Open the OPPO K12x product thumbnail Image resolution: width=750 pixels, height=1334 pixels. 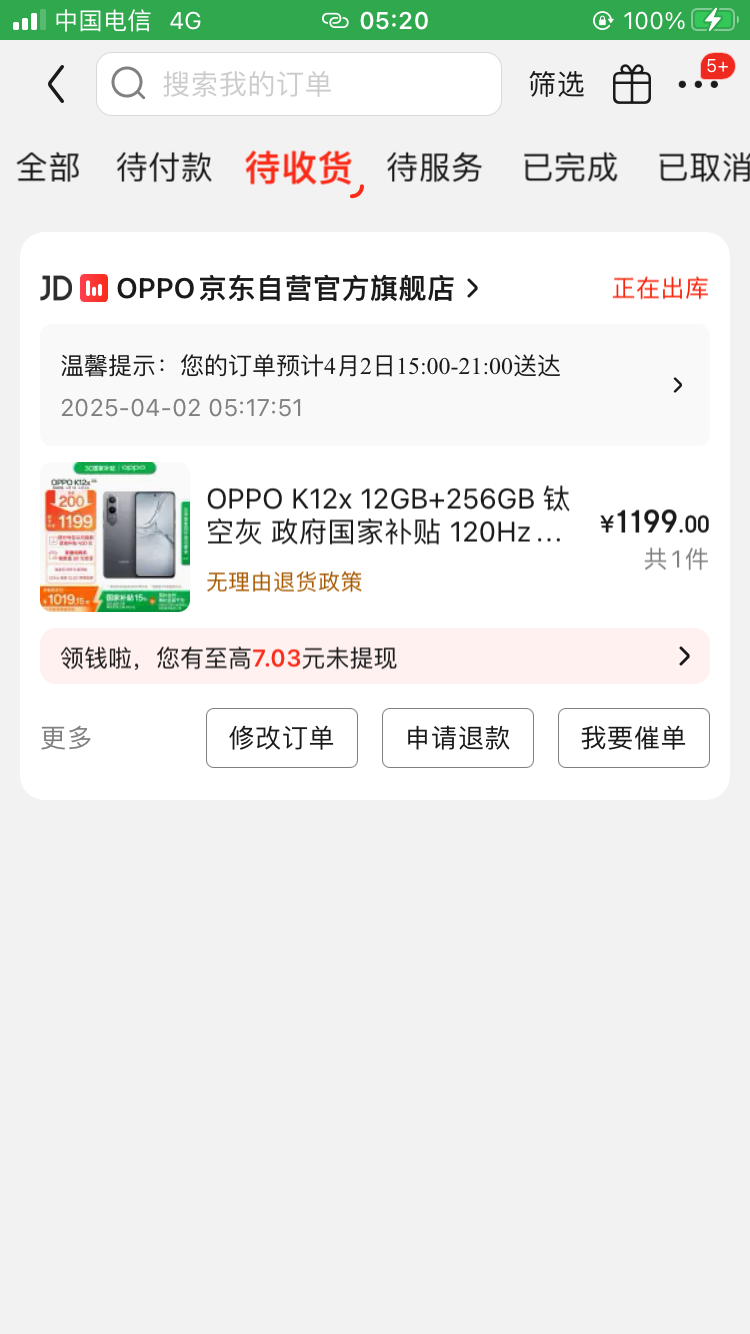click(x=115, y=537)
